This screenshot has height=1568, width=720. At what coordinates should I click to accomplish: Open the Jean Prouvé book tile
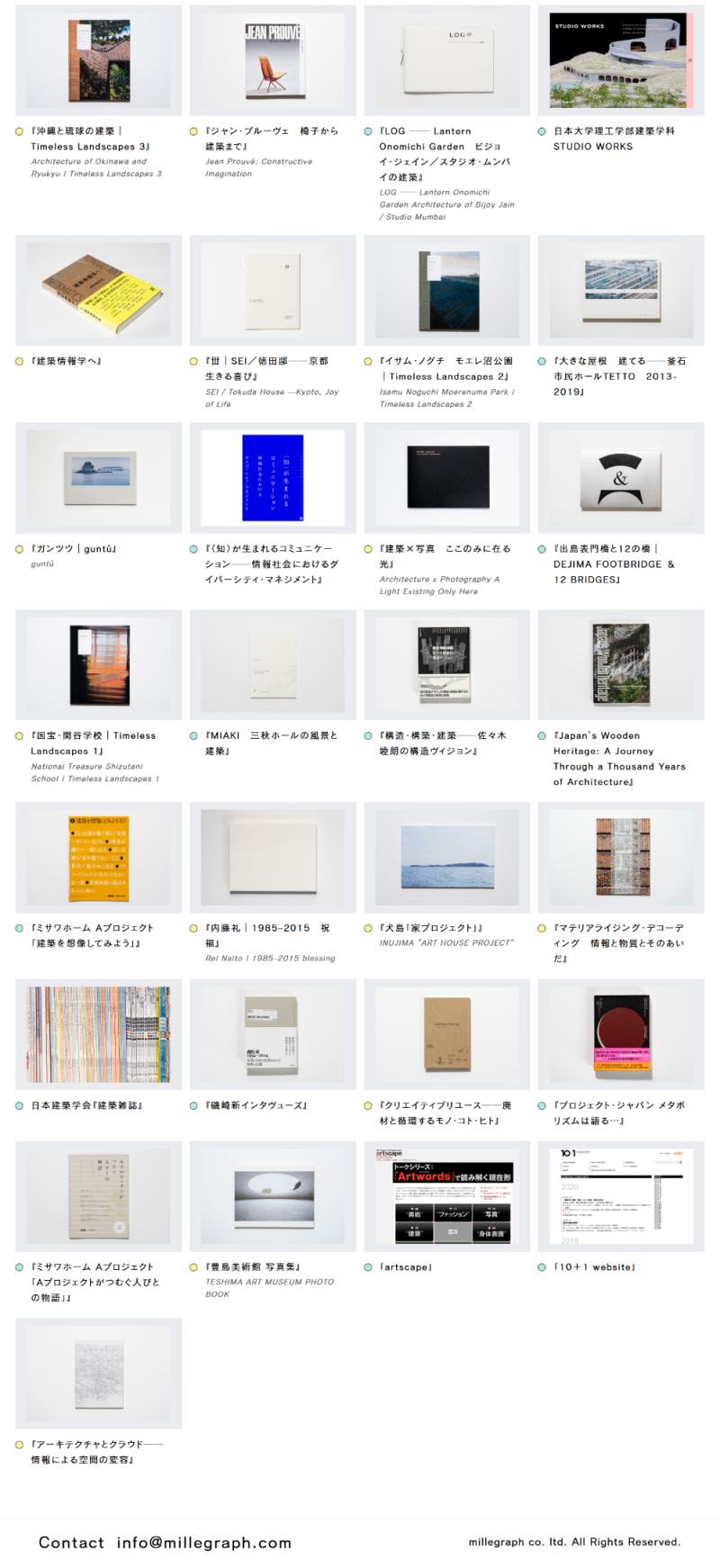pyautogui.click(x=273, y=61)
